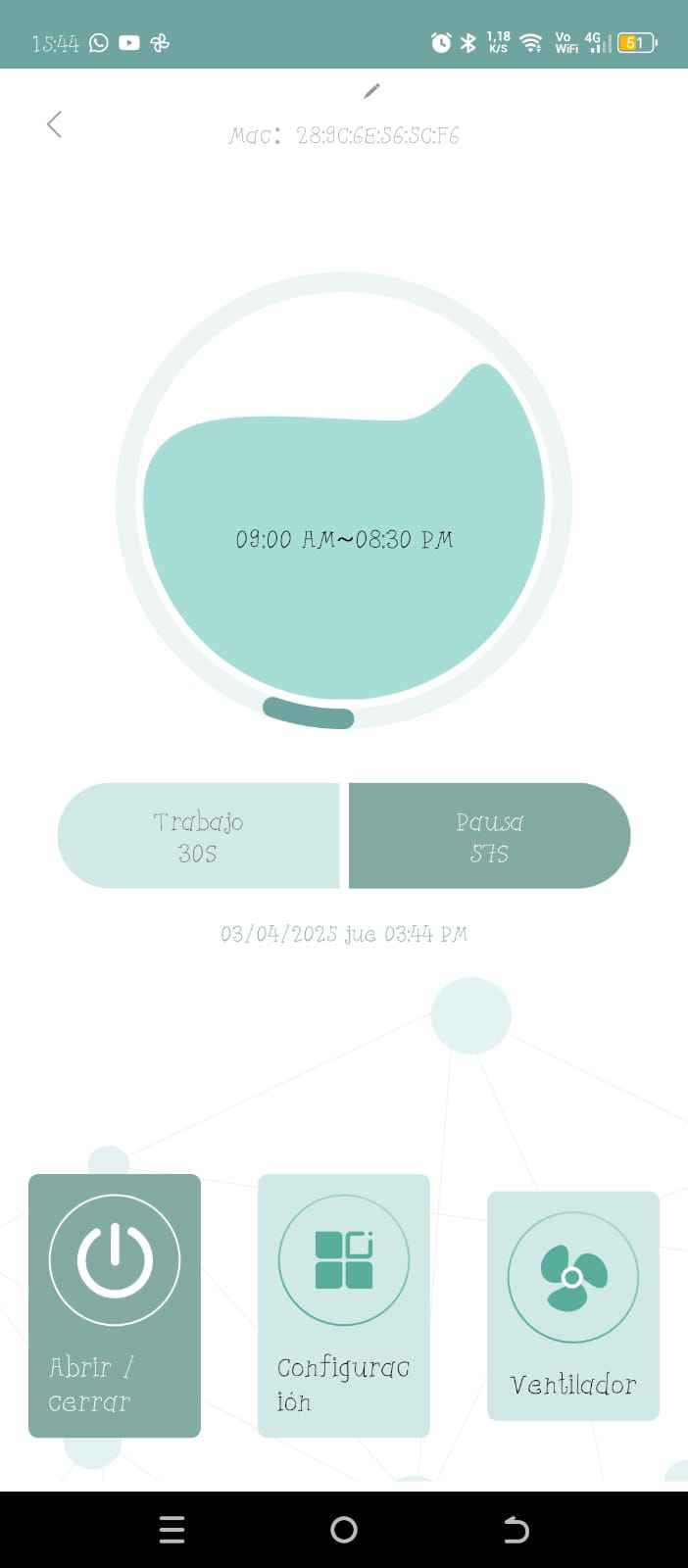This screenshot has width=688, height=1568.
Task: Tap the pencil icon to rename device
Action: click(x=371, y=91)
